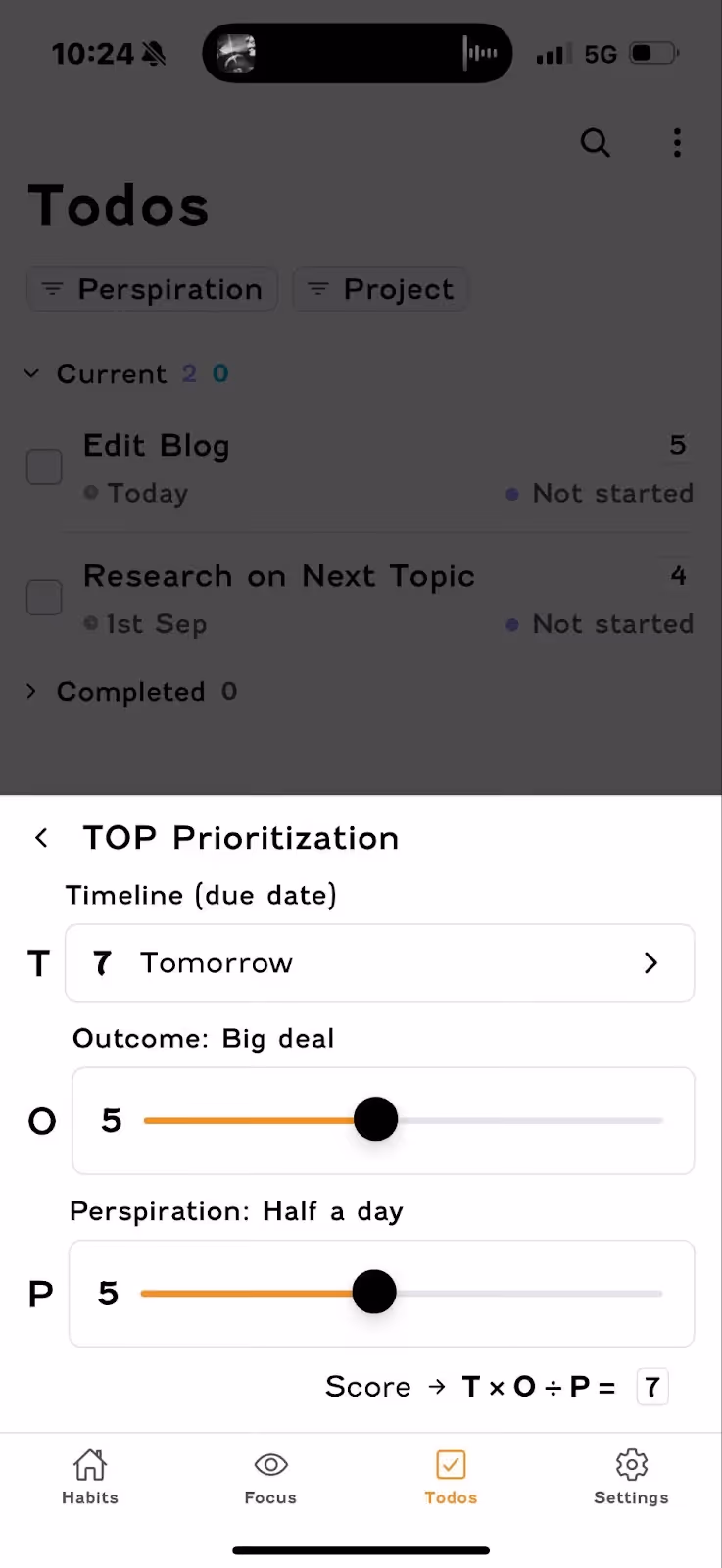Check off the Edit Blog task
This screenshot has height=1568, width=722.
[x=44, y=467]
